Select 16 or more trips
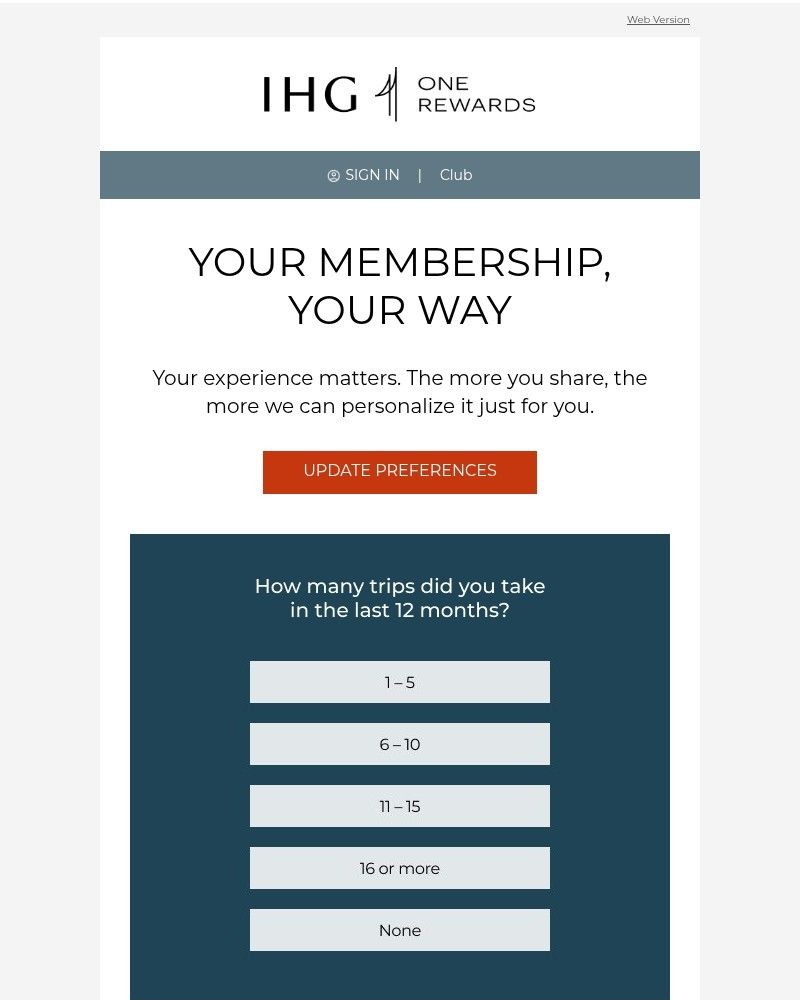The image size is (800, 1000). [400, 868]
